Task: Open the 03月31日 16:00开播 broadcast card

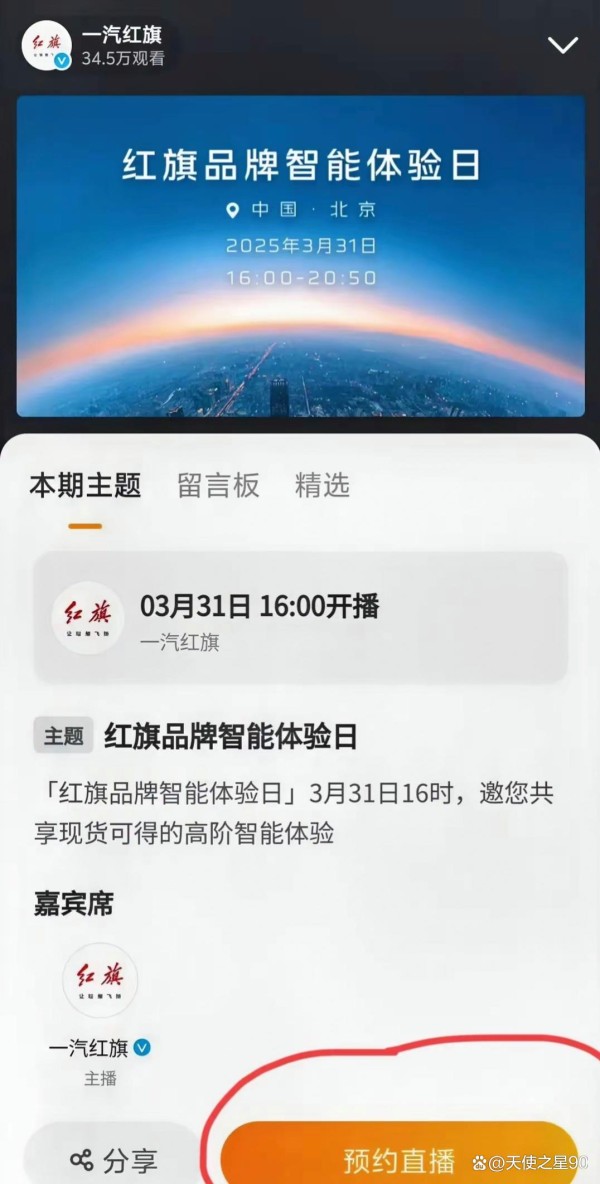Action: coord(300,619)
